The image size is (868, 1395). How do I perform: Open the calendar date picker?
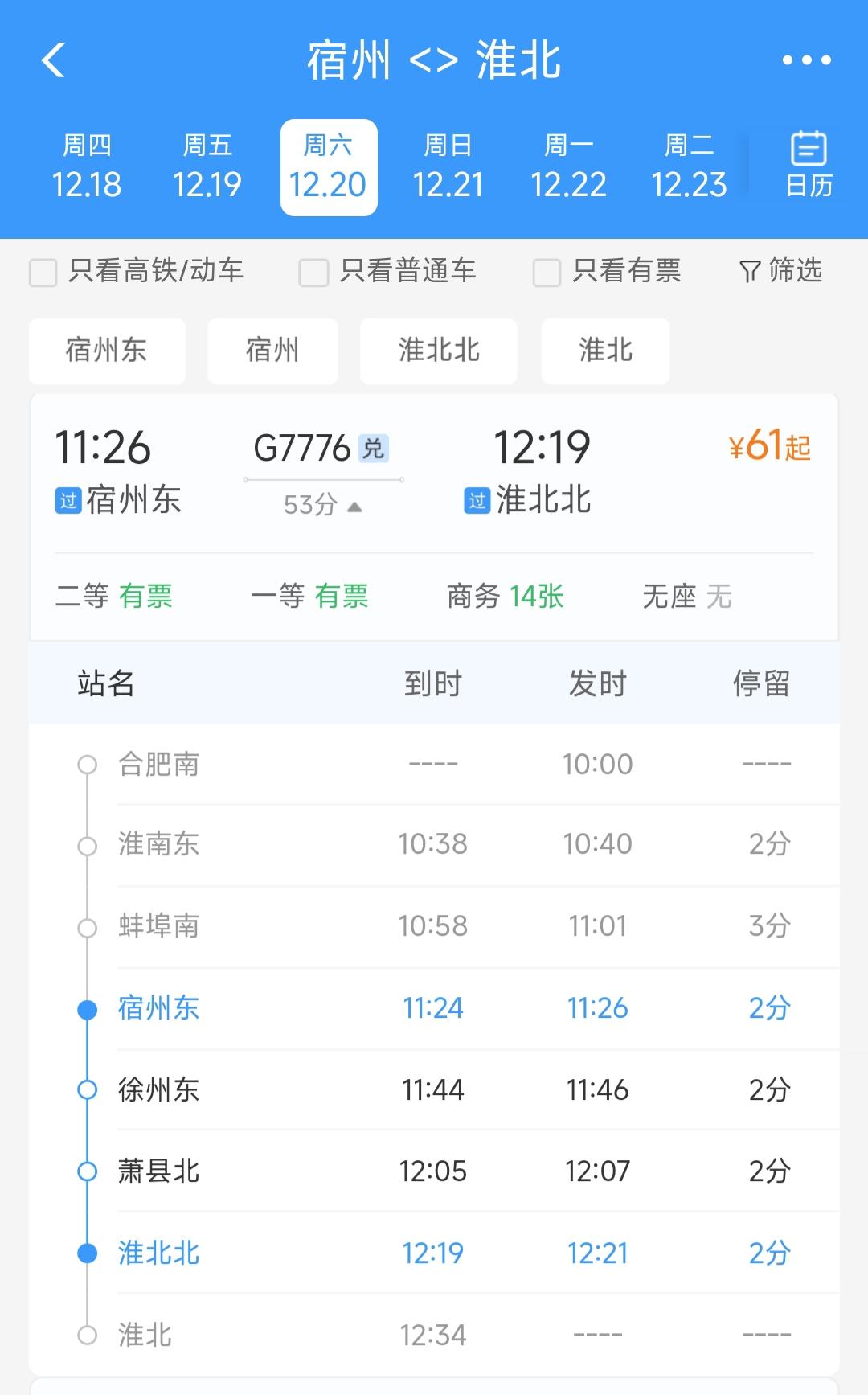[x=809, y=165]
